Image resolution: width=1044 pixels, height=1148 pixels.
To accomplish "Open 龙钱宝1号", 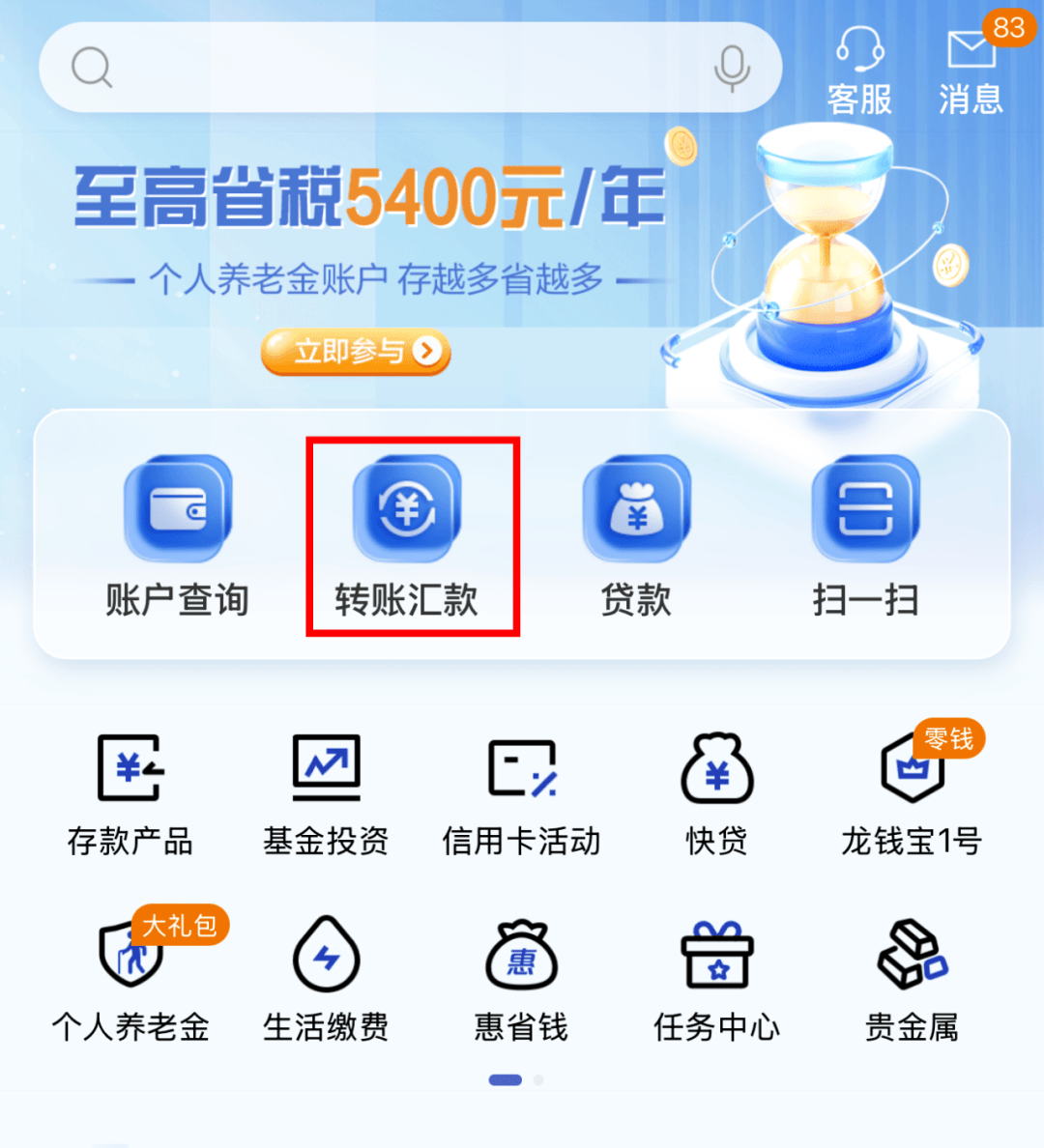I will [913, 794].
